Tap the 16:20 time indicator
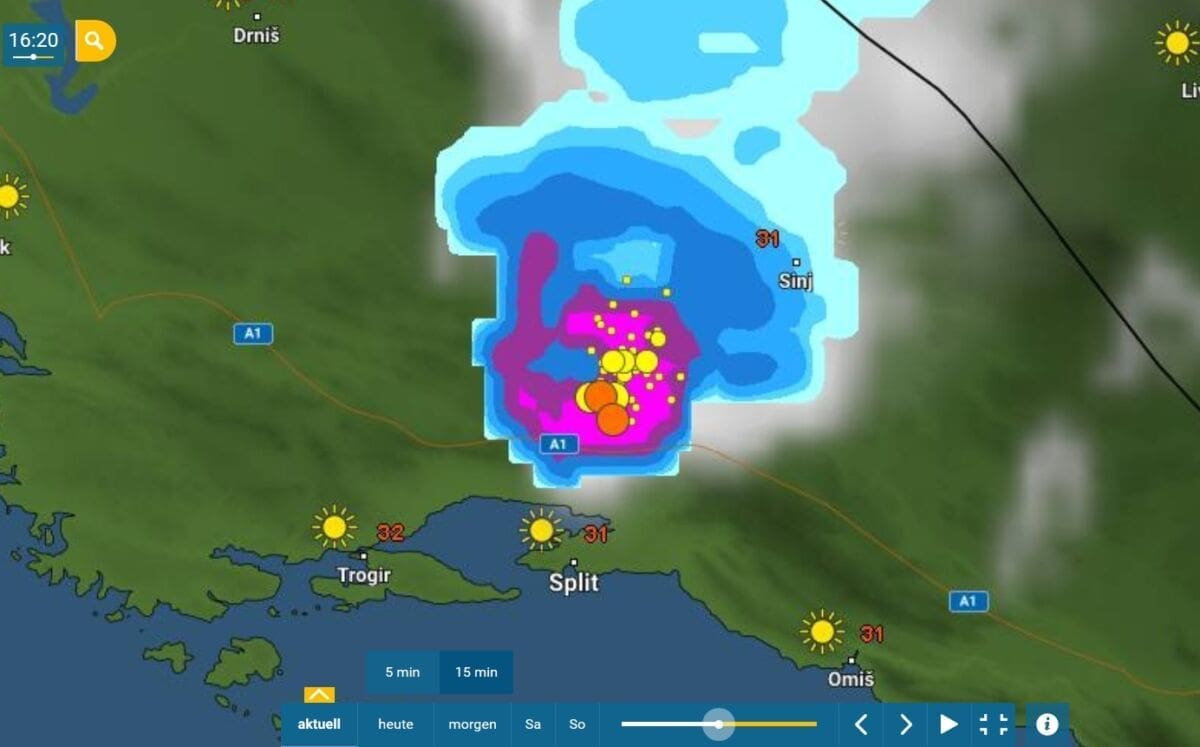Screen dimensions: 1200x747 33,44
